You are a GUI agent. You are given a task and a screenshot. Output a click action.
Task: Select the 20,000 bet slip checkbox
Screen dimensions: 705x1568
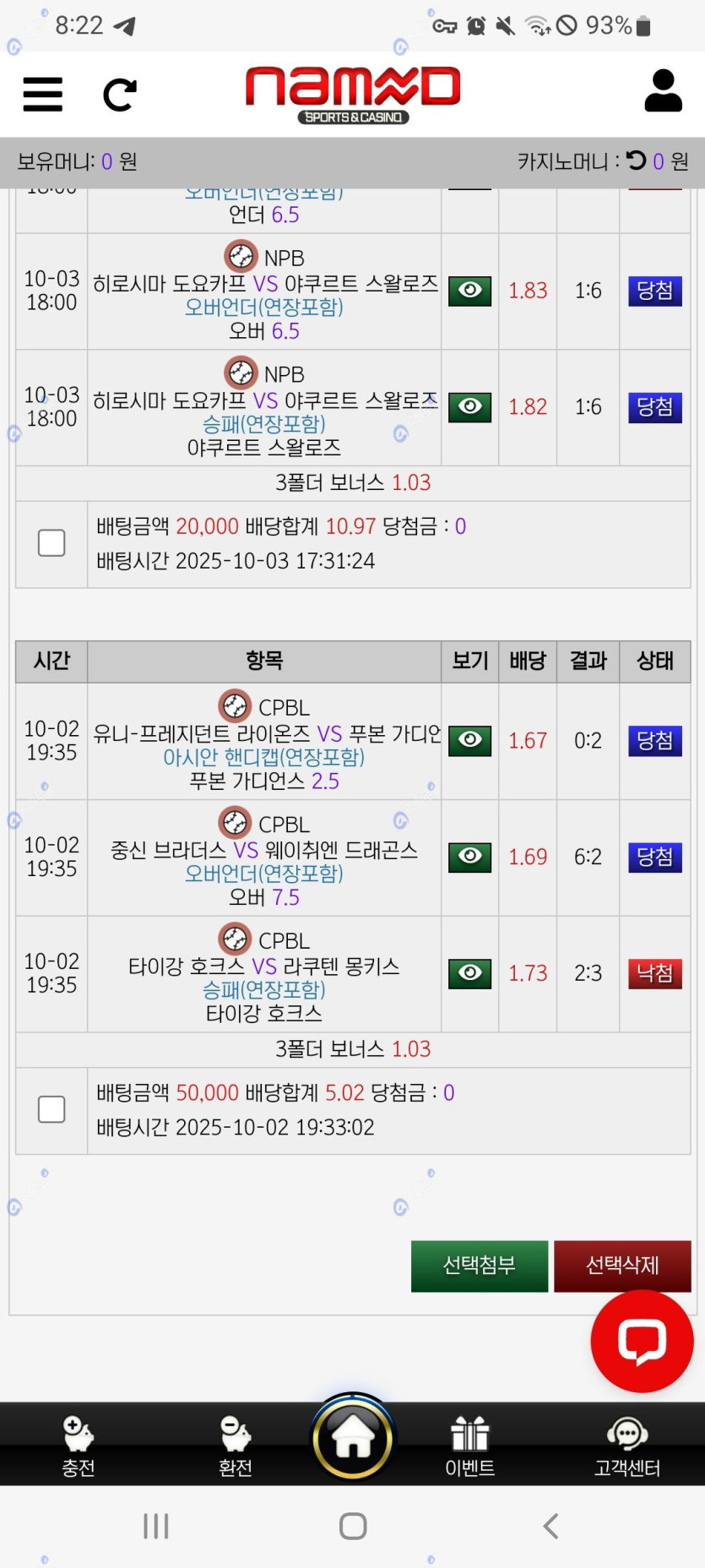[x=52, y=543]
